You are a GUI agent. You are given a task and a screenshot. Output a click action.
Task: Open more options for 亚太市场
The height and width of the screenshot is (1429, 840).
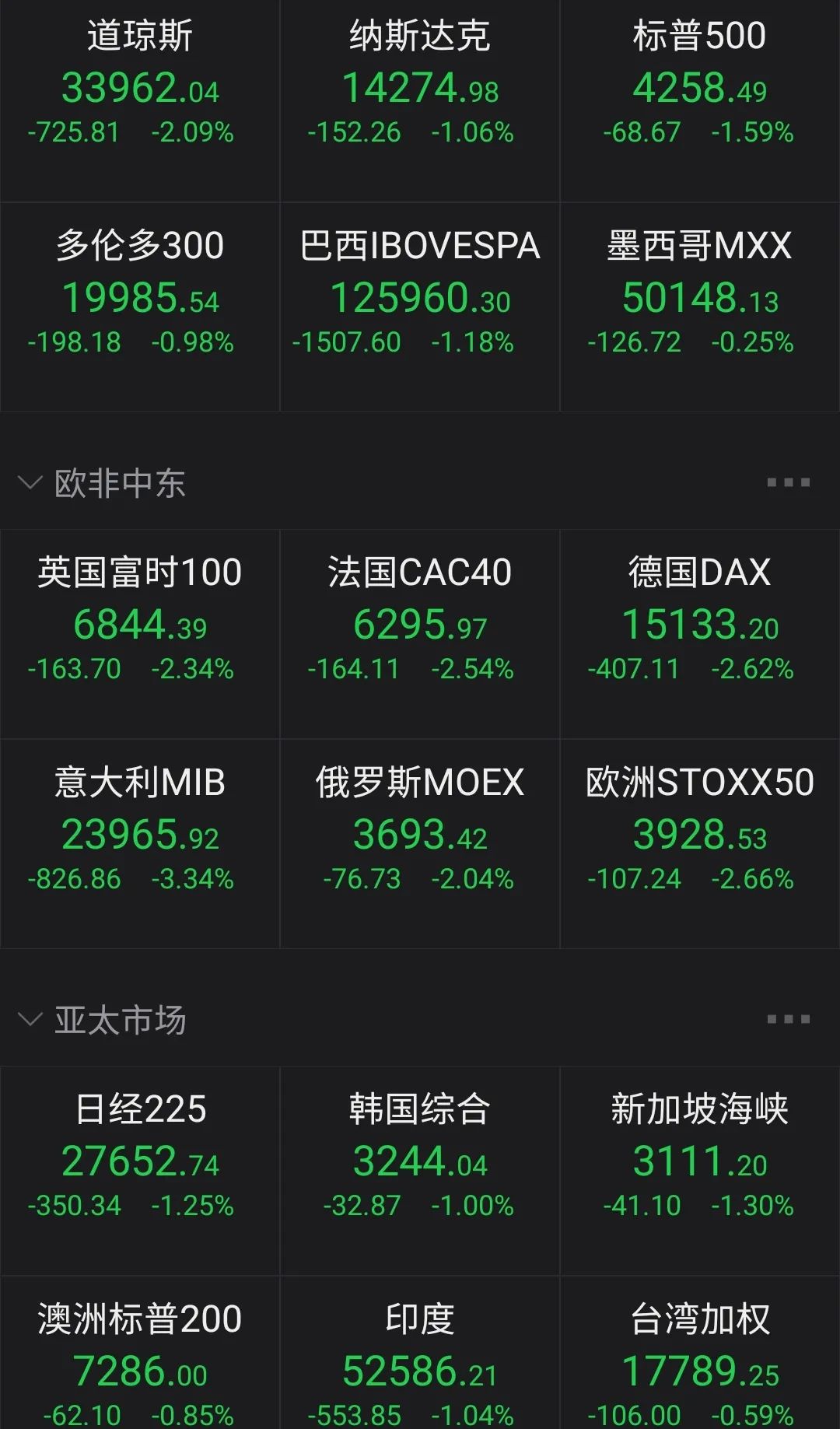tap(788, 1020)
